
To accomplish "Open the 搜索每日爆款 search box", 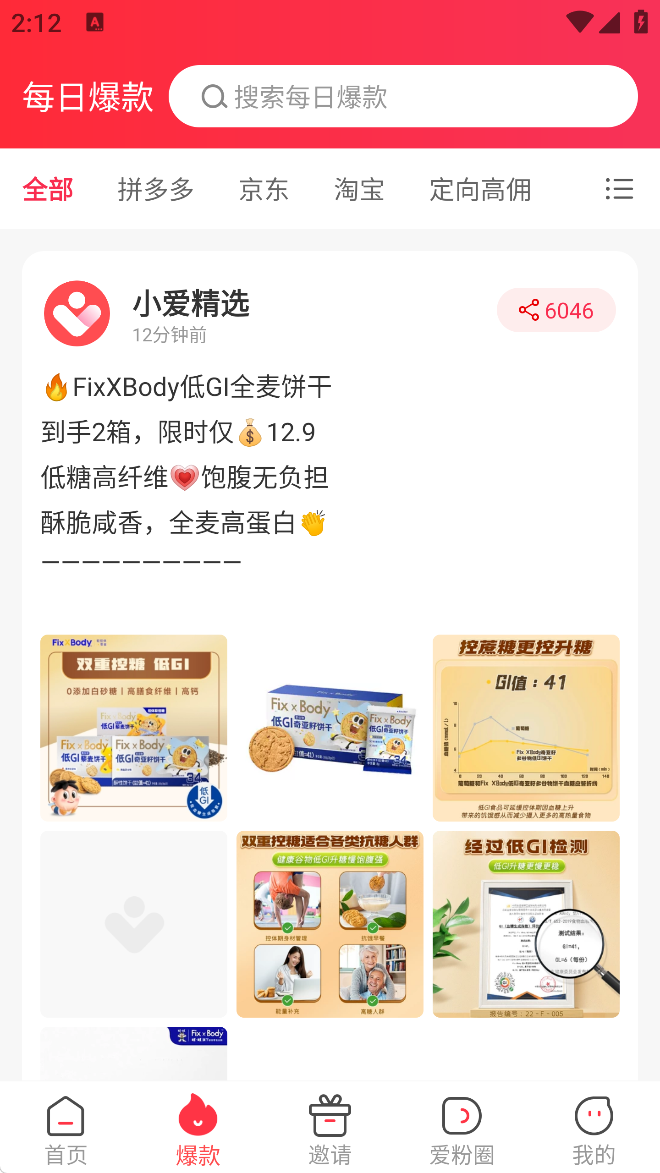I will tap(402, 97).
